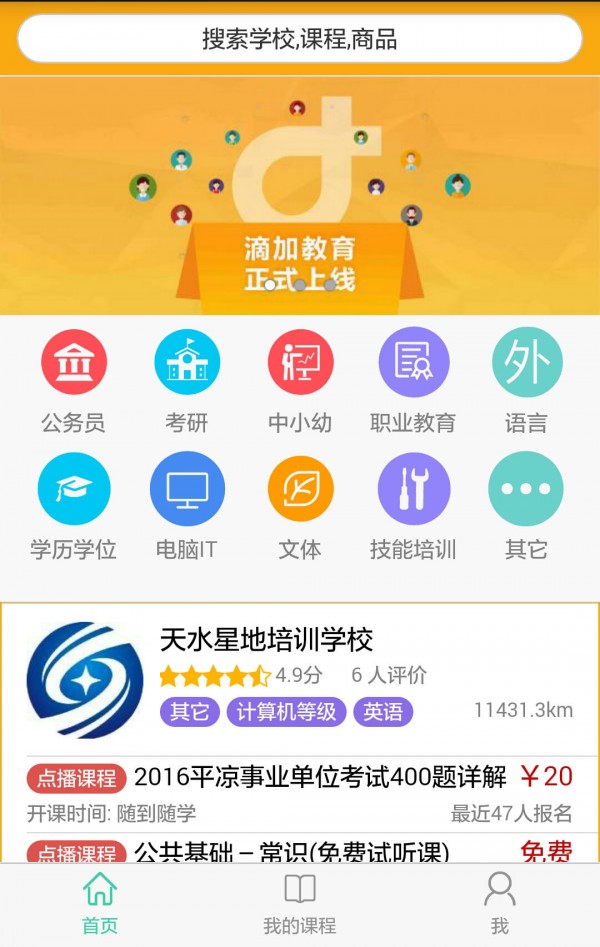Tap the search box for schools and courses

click(x=299, y=39)
